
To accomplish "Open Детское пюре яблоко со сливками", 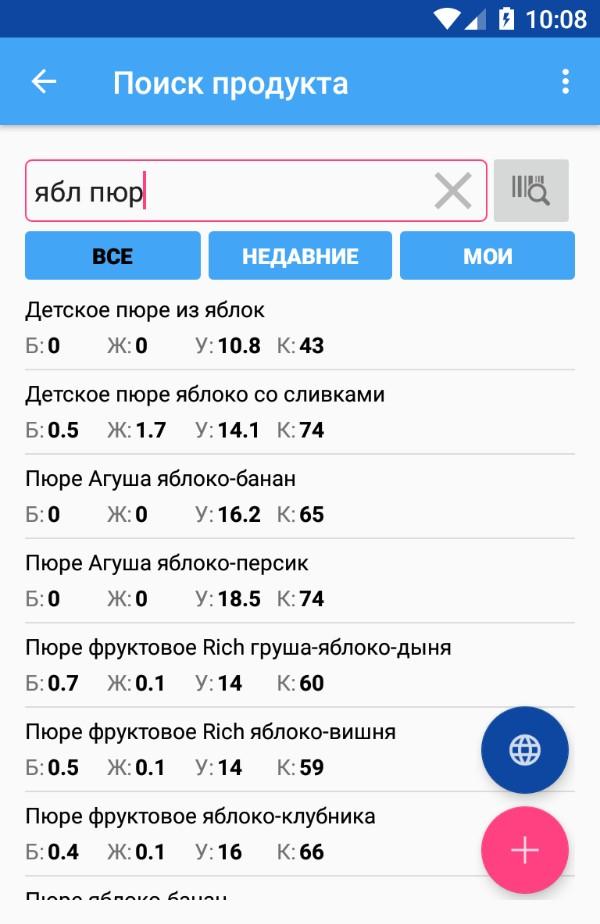I will (x=250, y=412).
